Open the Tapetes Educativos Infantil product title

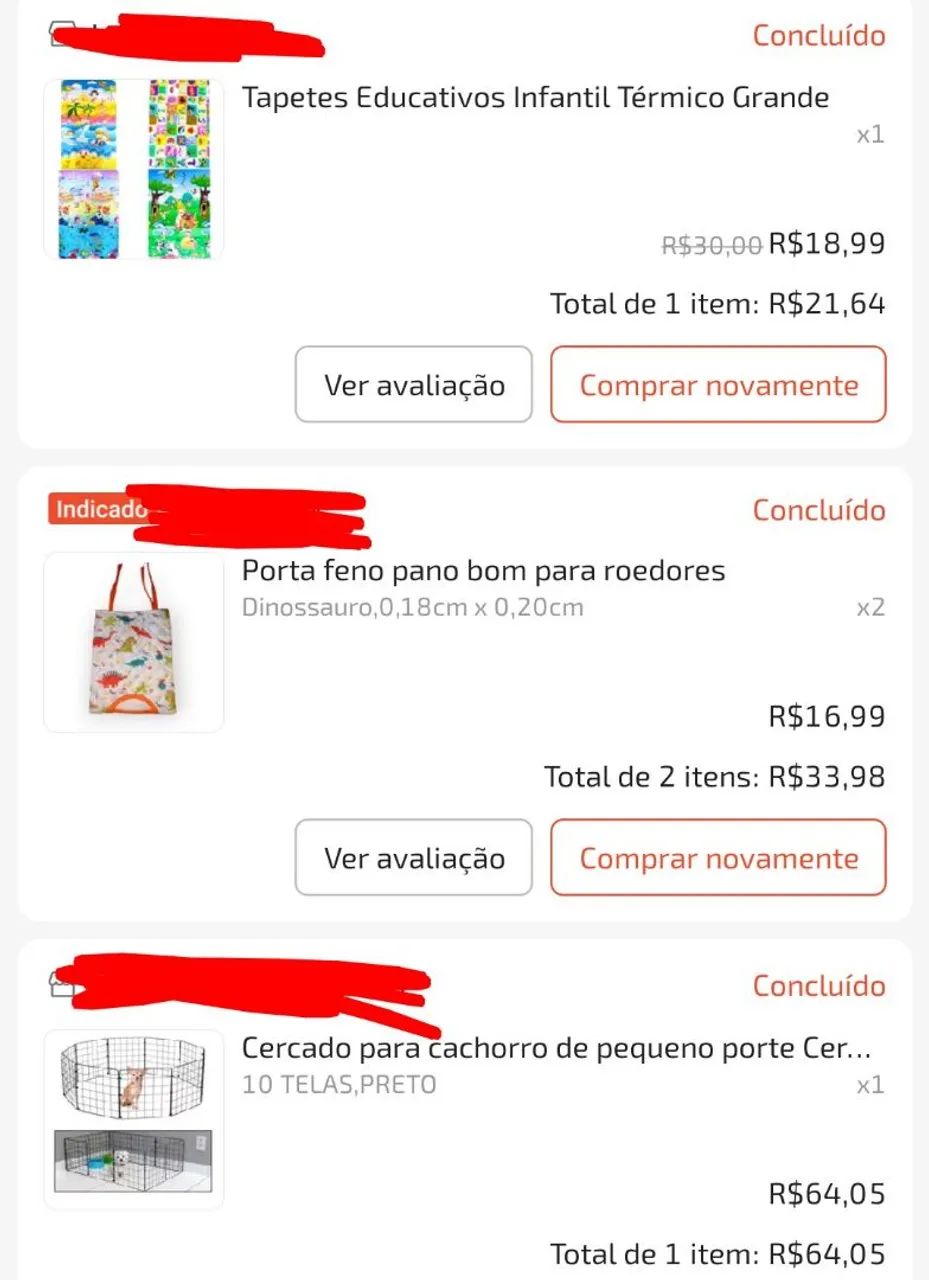536,97
